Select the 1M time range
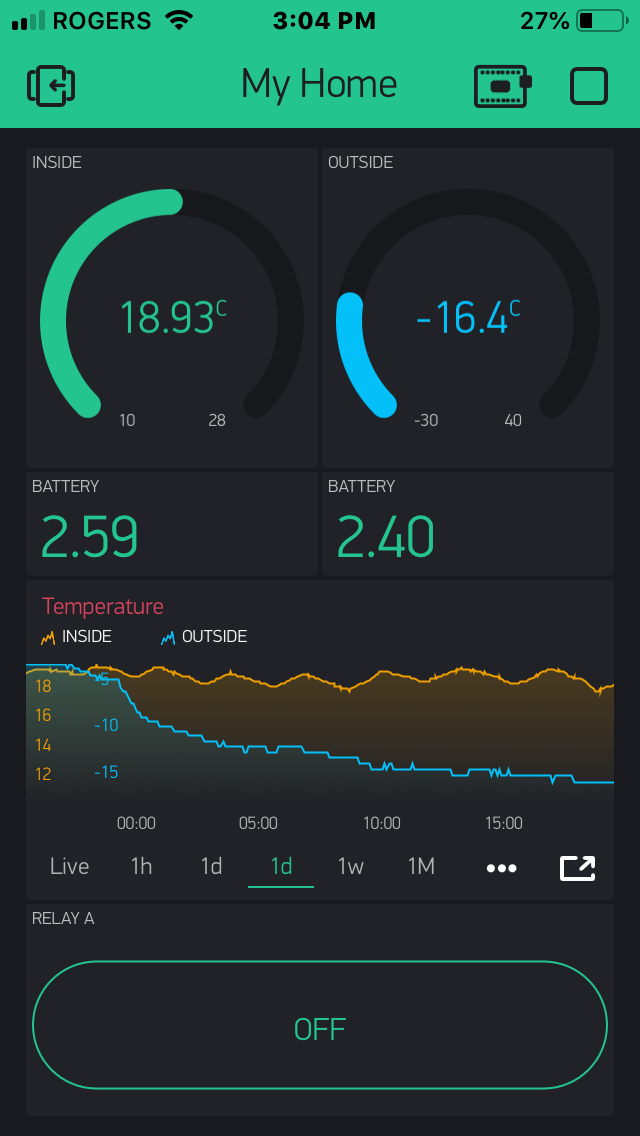This screenshot has height=1136, width=640. [x=421, y=866]
